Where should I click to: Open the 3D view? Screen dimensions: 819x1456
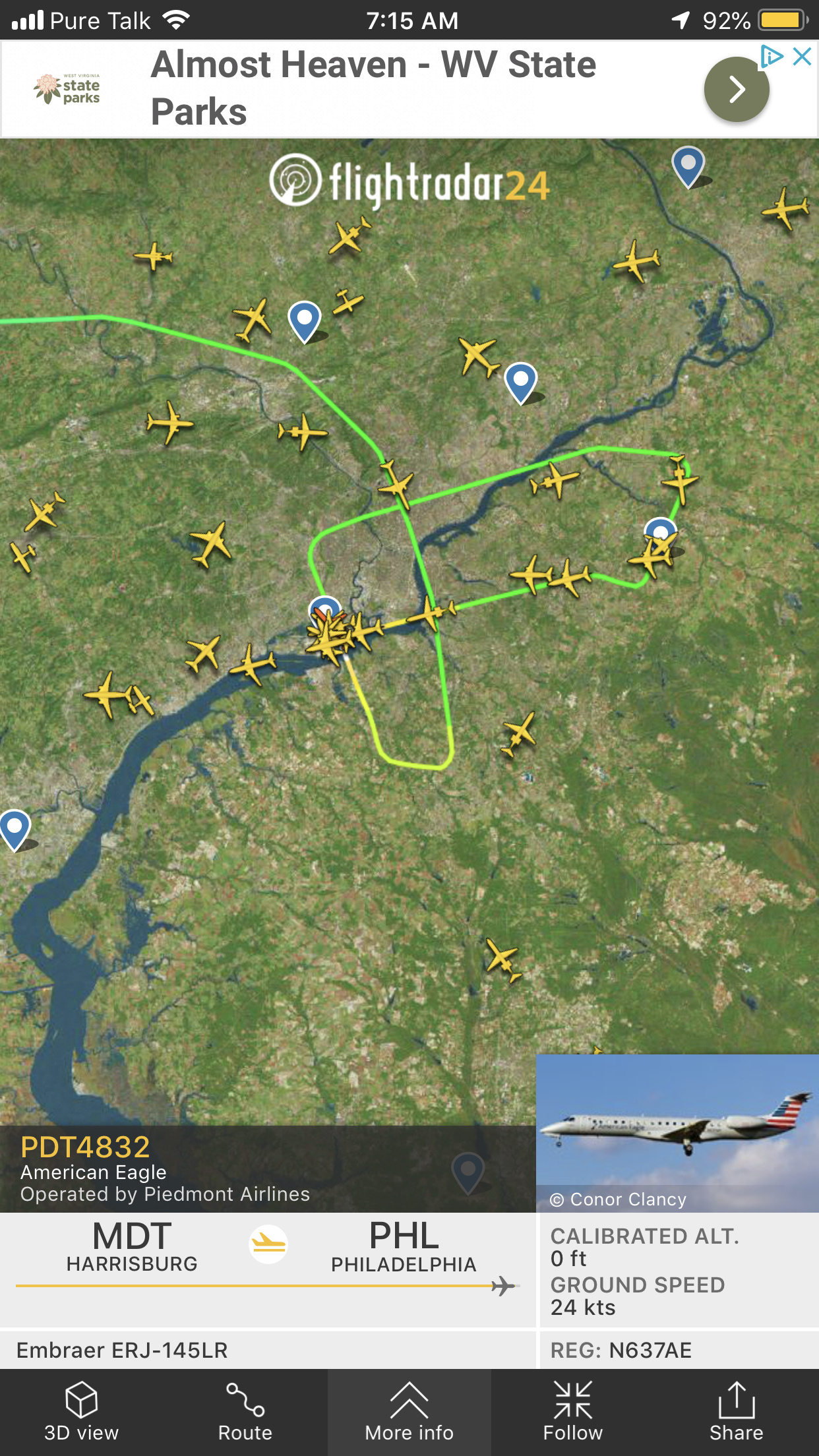(81, 1412)
